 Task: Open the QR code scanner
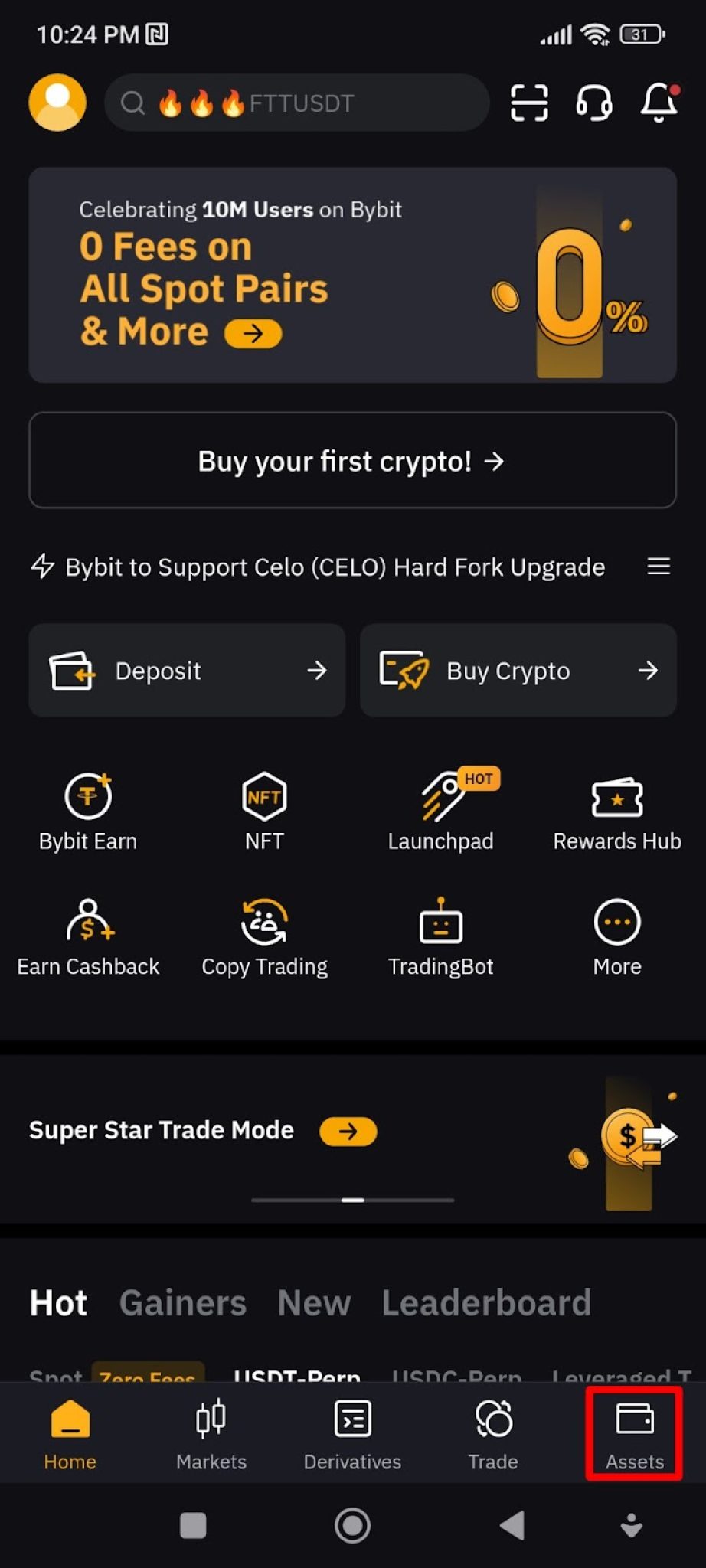(x=528, y=103)
